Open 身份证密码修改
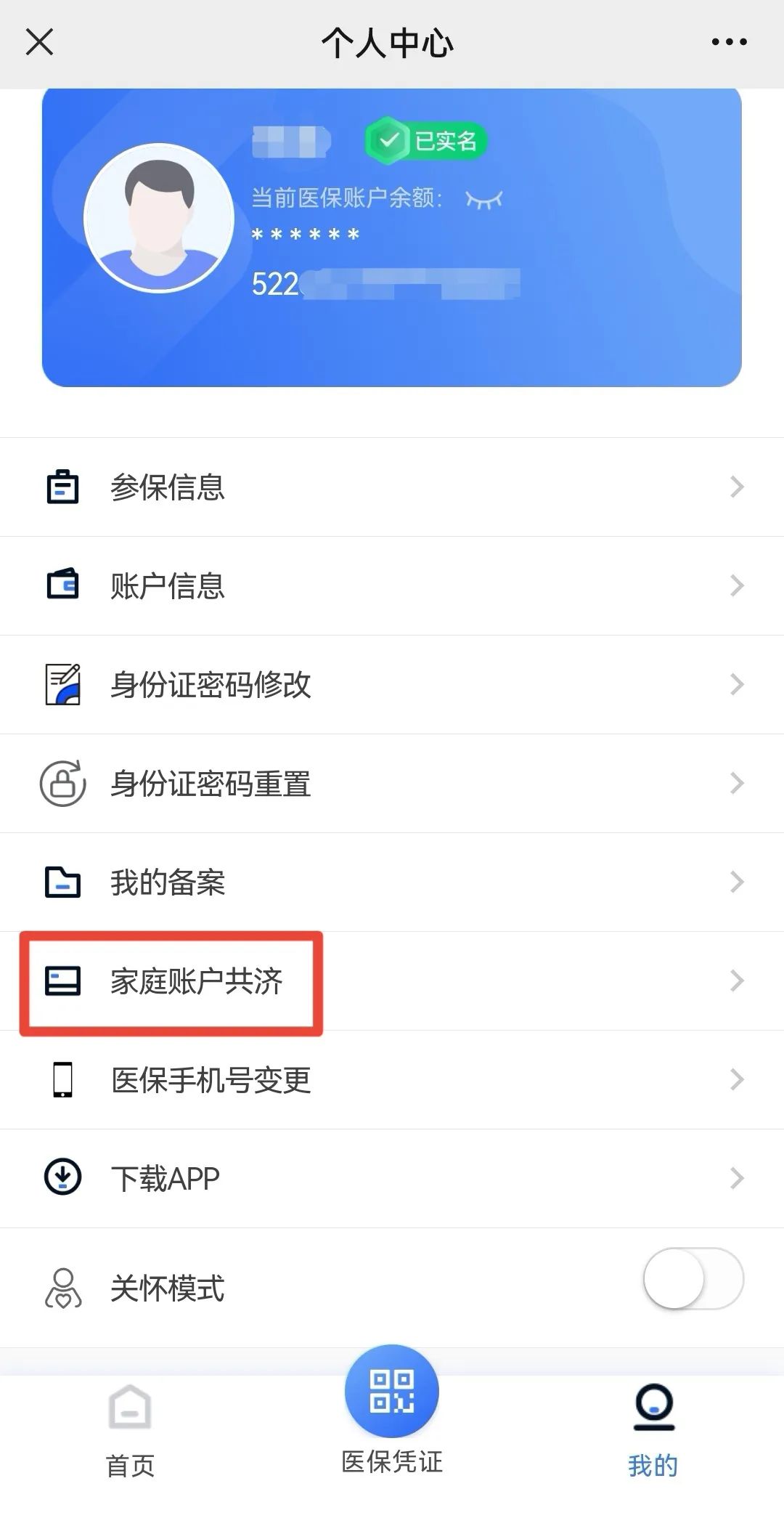The width and height of the screenshot is (784, 1518). tap(392, 684)
